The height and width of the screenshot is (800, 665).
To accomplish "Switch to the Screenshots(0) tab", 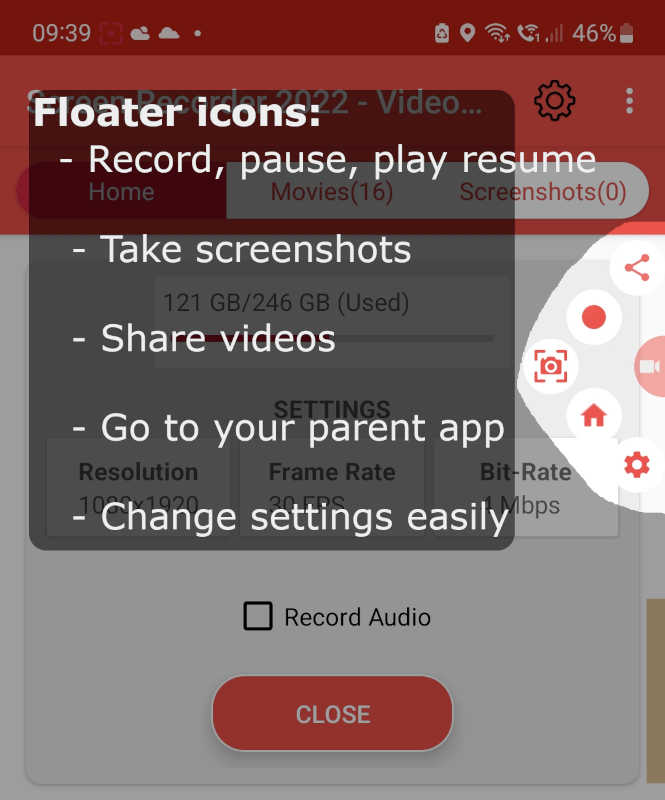I will tap(542, 191).
